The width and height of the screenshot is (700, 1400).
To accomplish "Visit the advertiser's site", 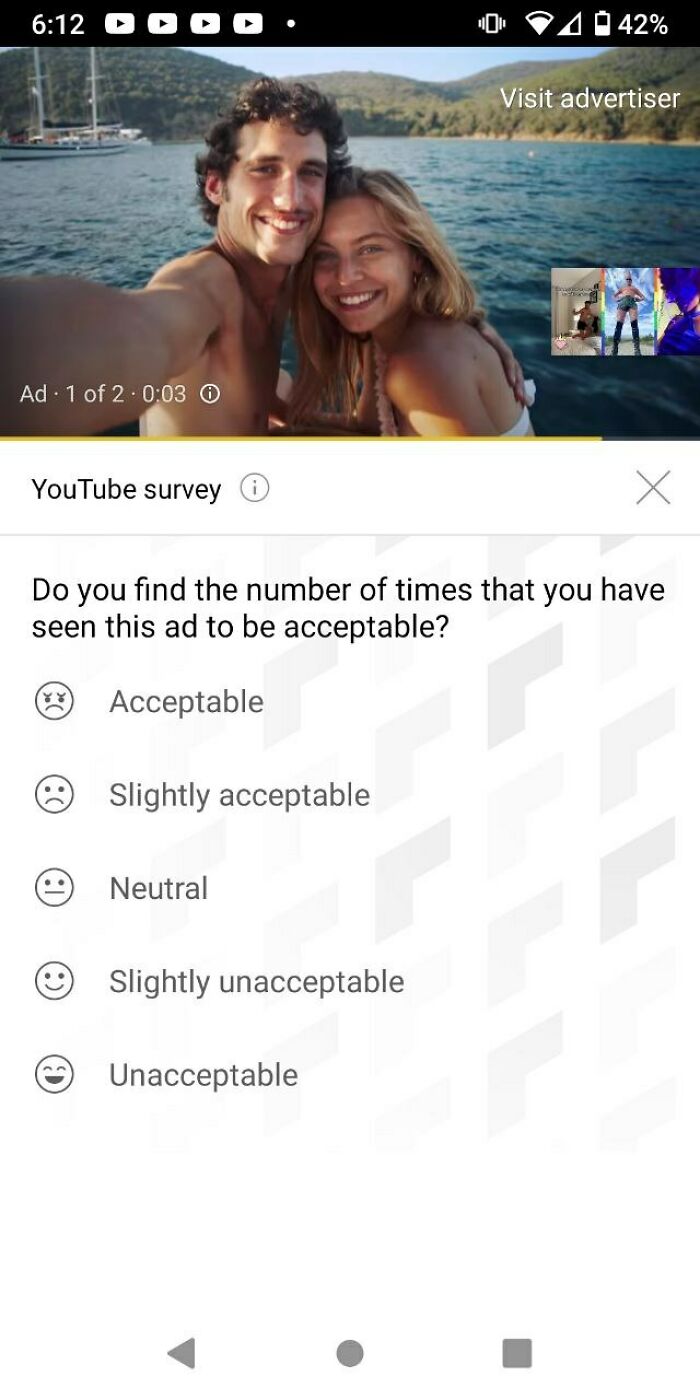I will click(x=589, y=98).
